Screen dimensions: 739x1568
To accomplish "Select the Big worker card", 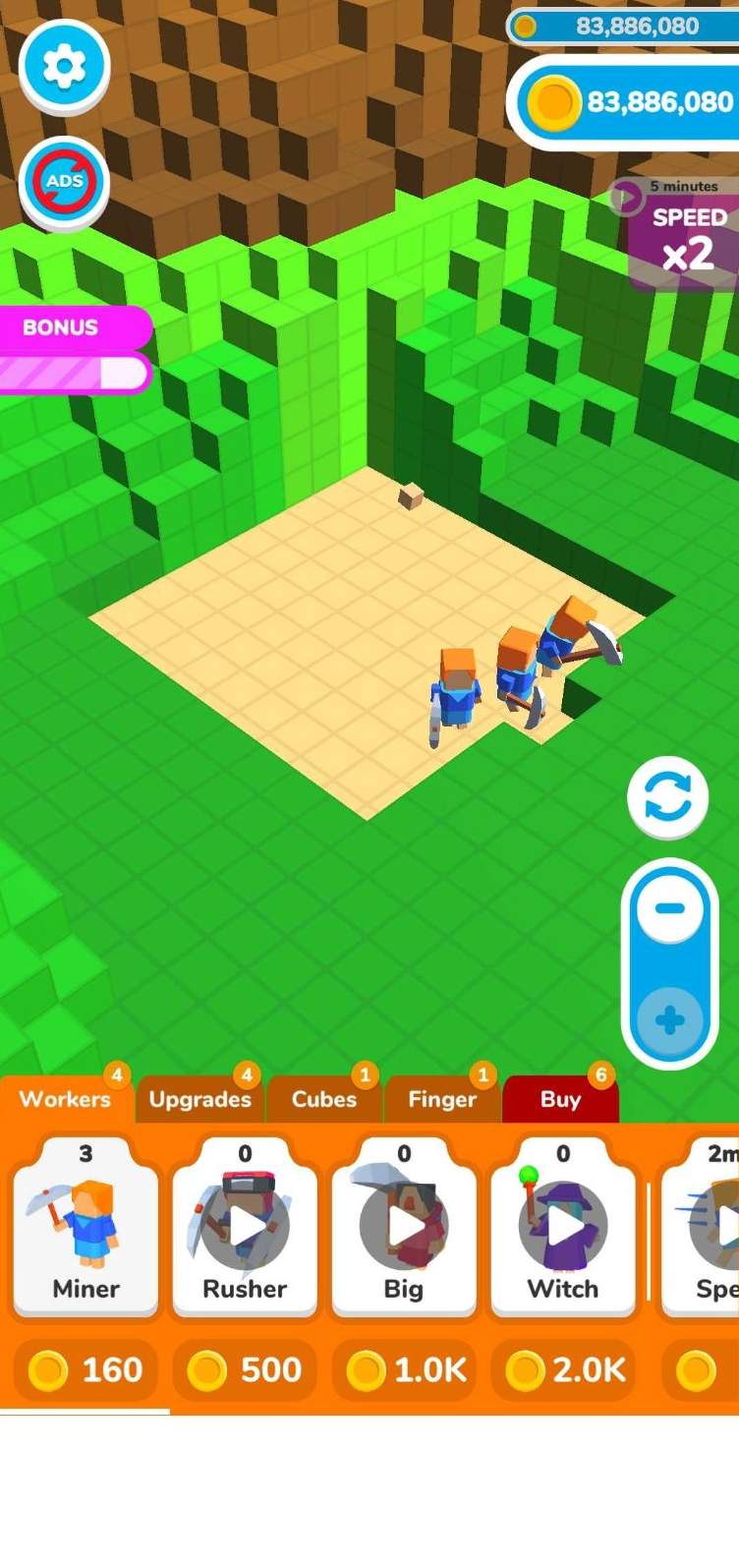I will coord(404,1225).
